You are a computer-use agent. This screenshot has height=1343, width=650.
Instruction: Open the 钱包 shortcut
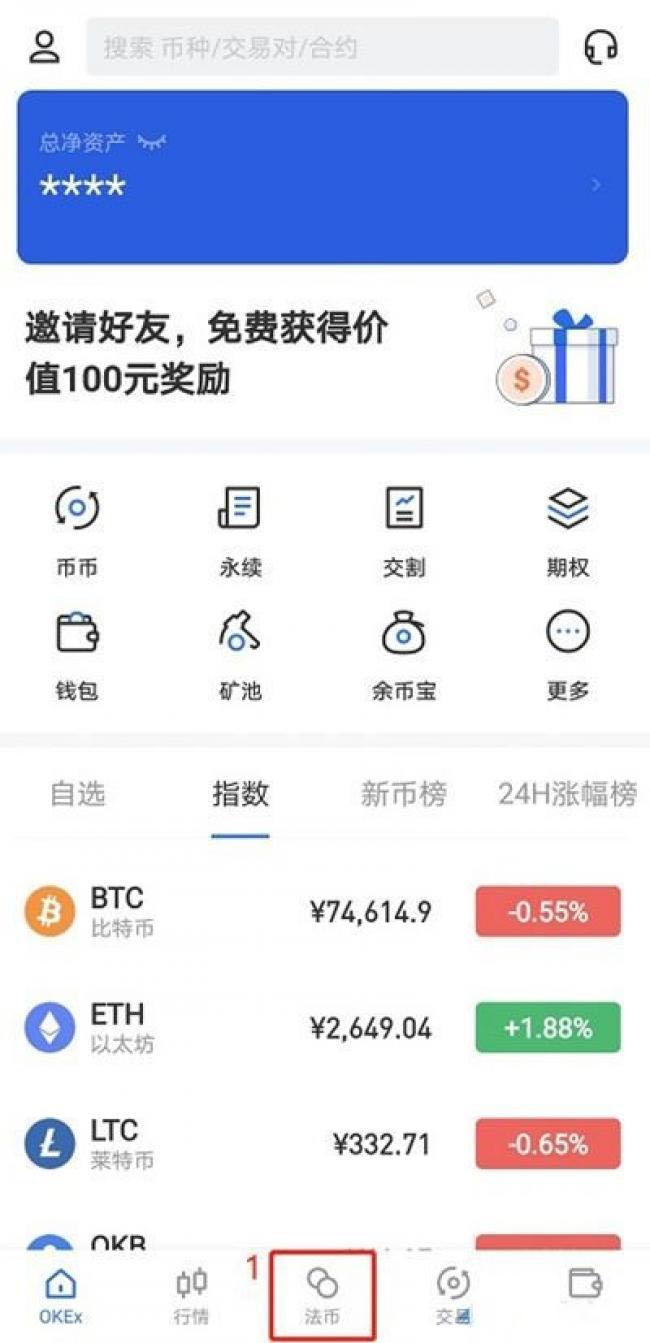pos(77,653)
